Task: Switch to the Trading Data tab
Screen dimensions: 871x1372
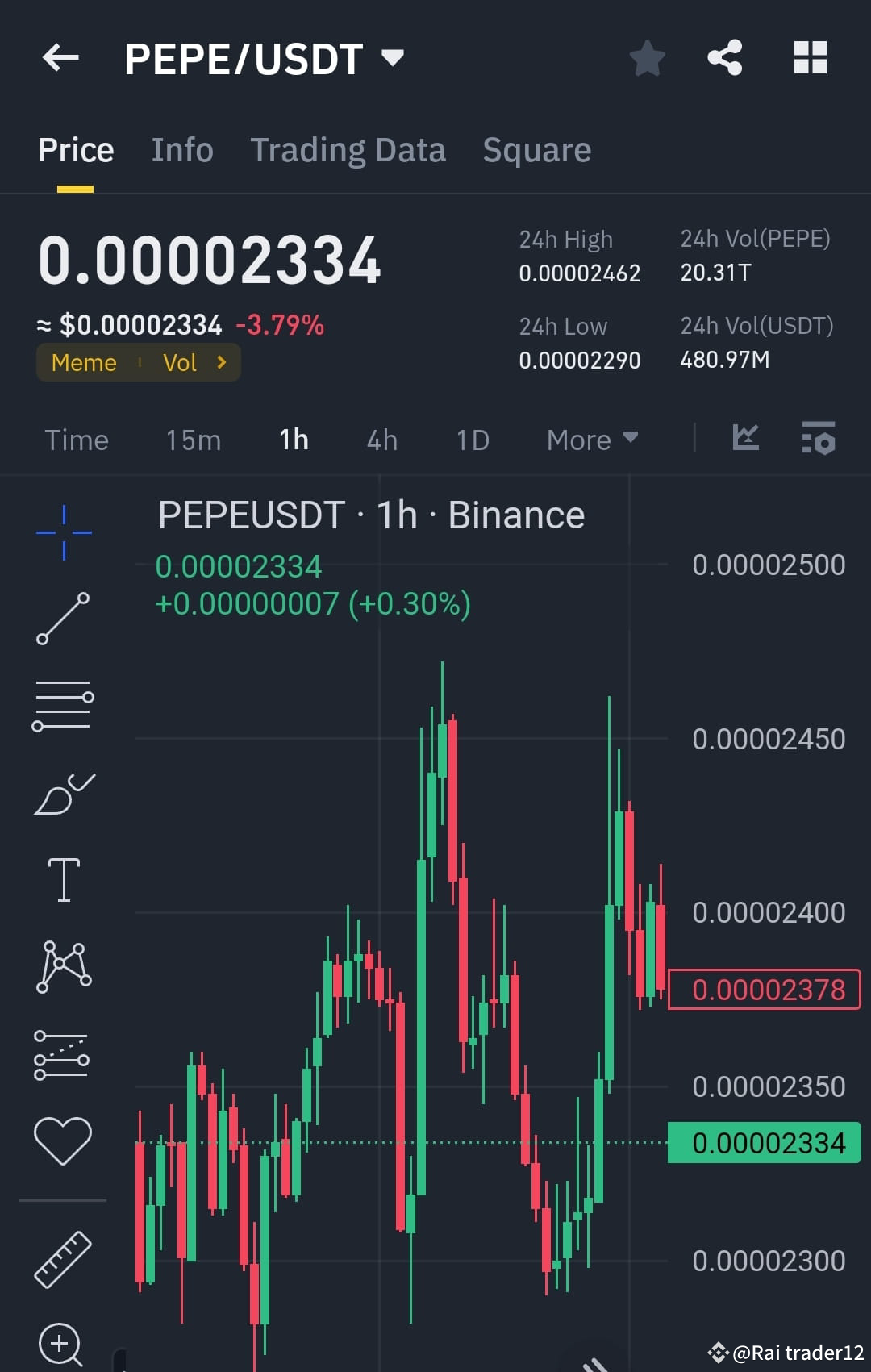Action: click(x=348, y=149)
